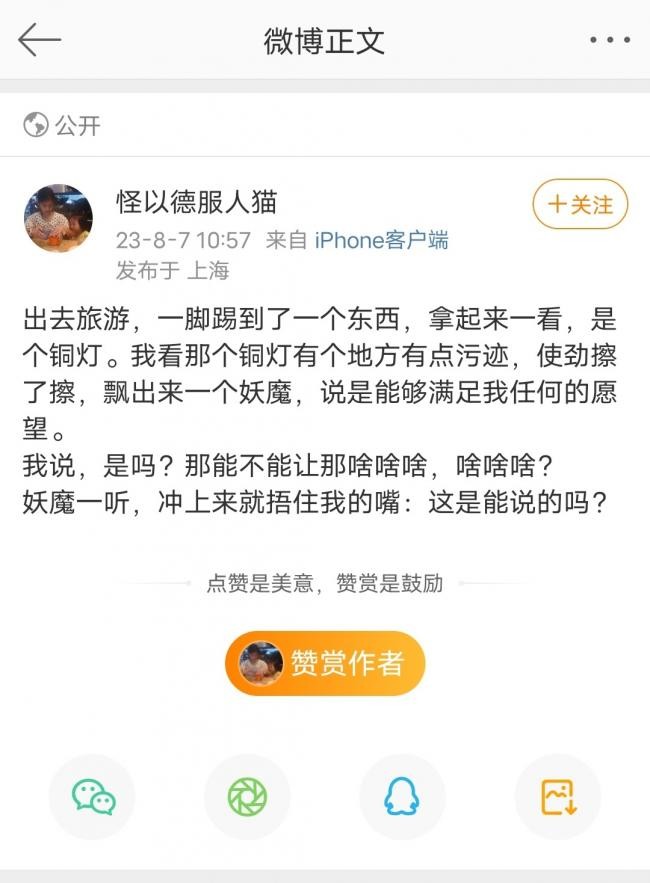Share the post to WeChat Moments
The height and width of the screenshot is (883, 650).
click(x=247, y=797)
